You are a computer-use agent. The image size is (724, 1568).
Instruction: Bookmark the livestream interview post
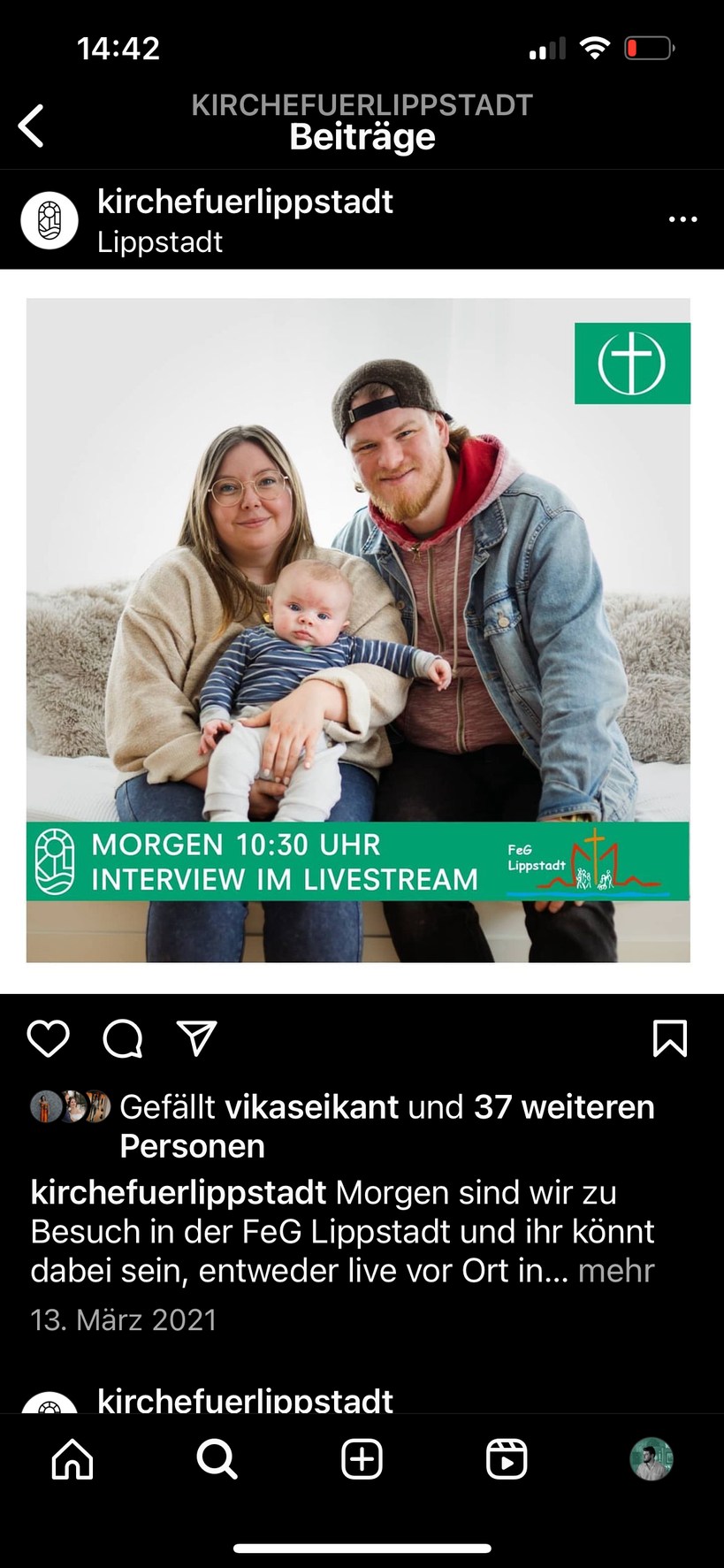(x=669, y=1038)
